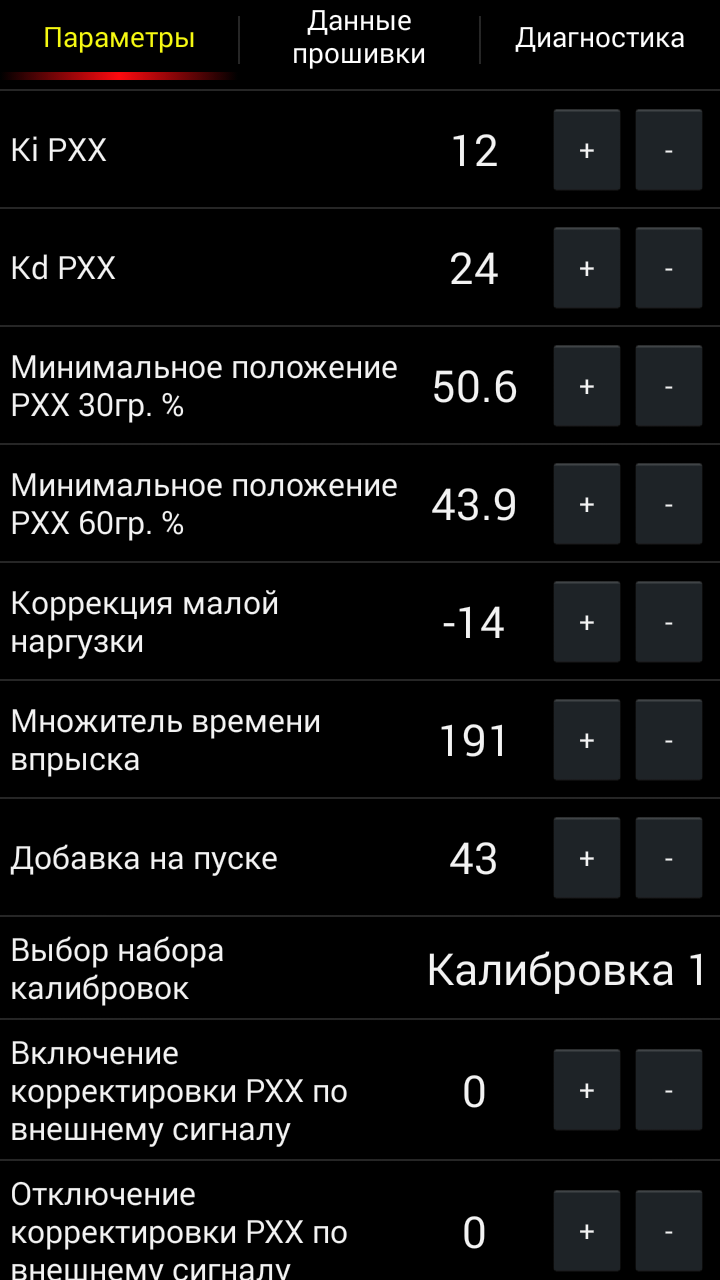Increase Ki PXX value with plus
This screenshot has height=1280, width=720.
click(587, 150)
